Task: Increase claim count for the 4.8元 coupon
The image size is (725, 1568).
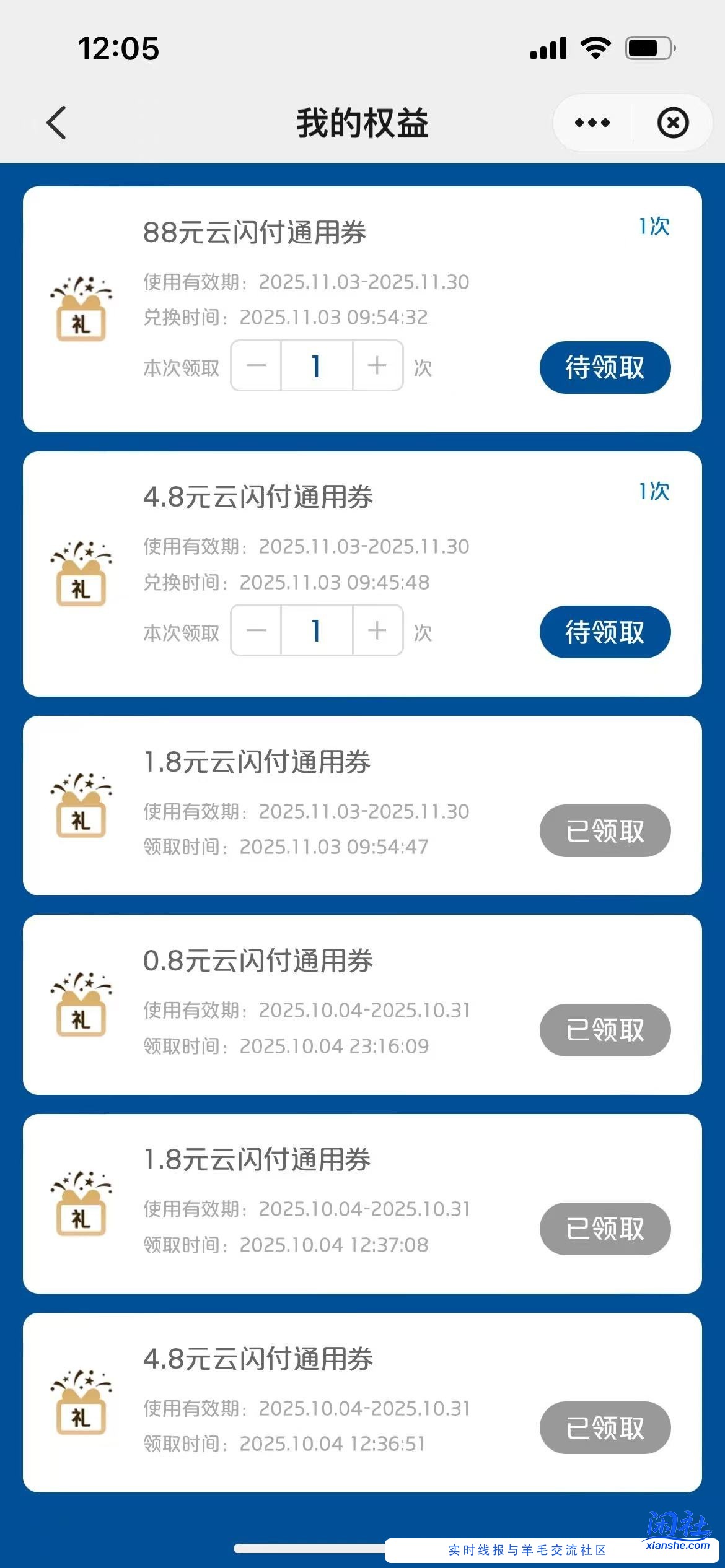Action: pos(377,630)
